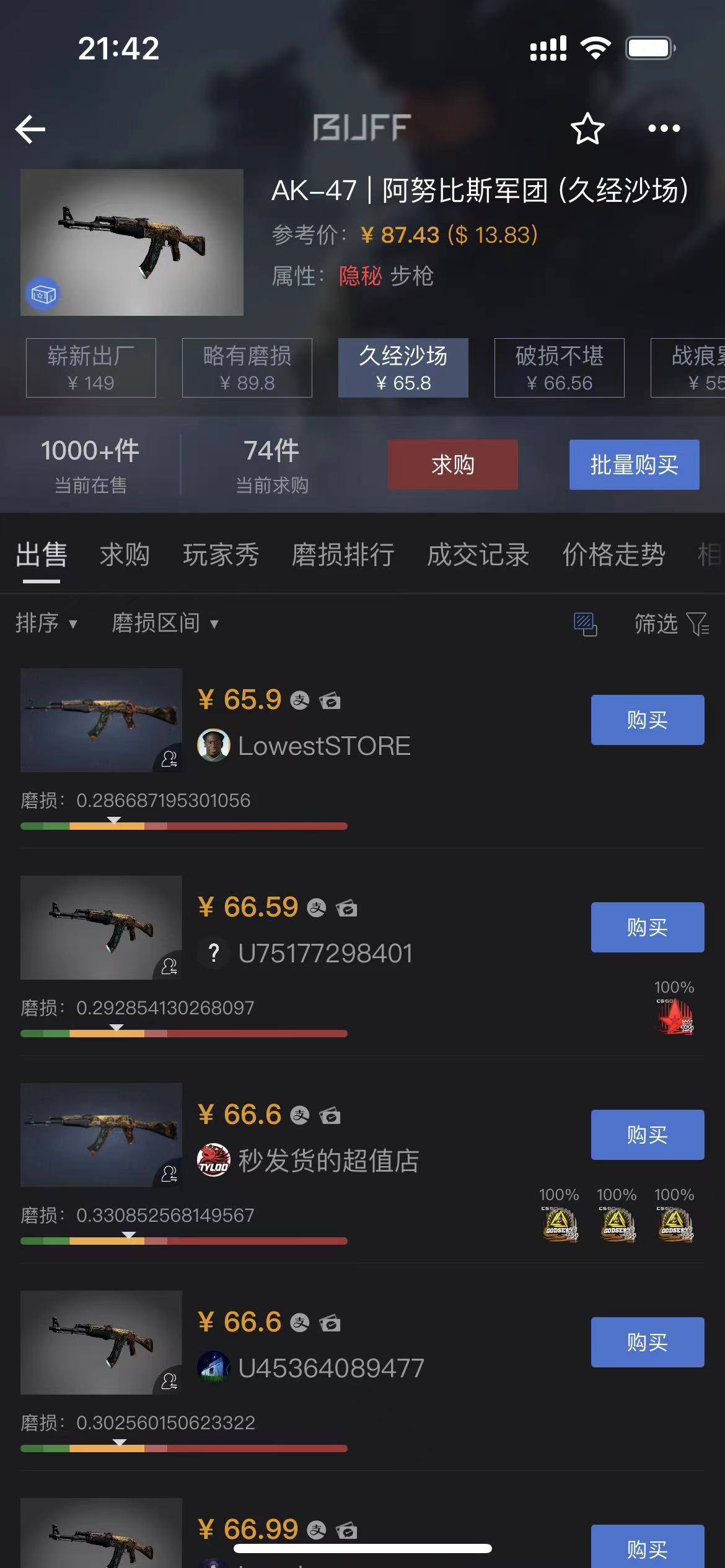The width and height of the screenshot is (725, 1568).
Task: Switch to the 磨损排行 tab
Action: 343,555
